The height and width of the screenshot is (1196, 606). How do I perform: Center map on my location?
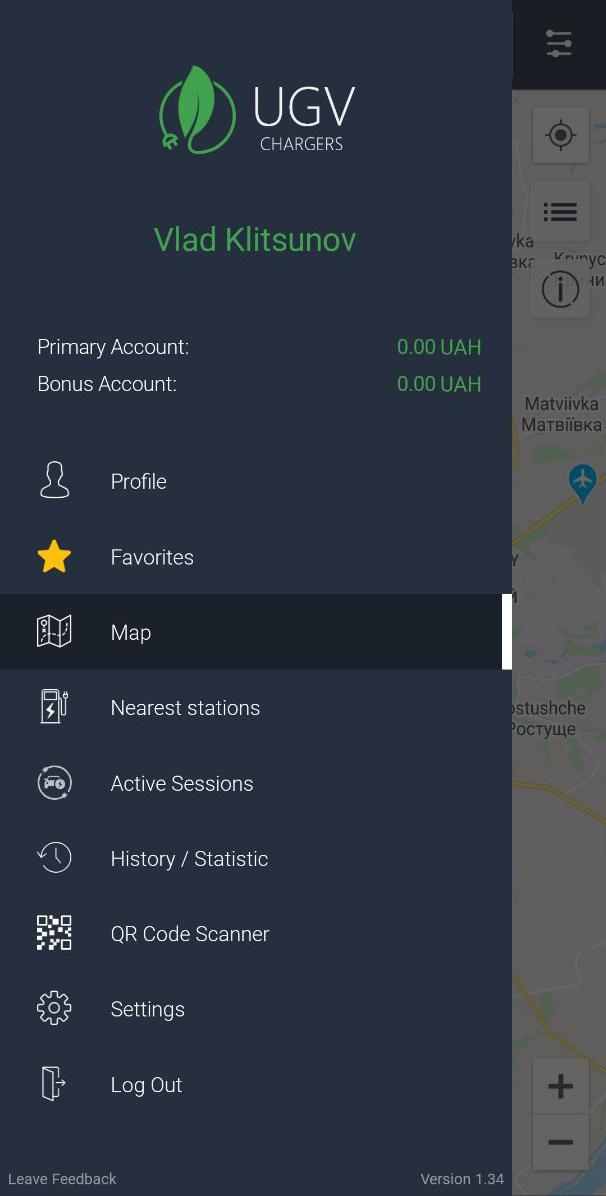561,135
